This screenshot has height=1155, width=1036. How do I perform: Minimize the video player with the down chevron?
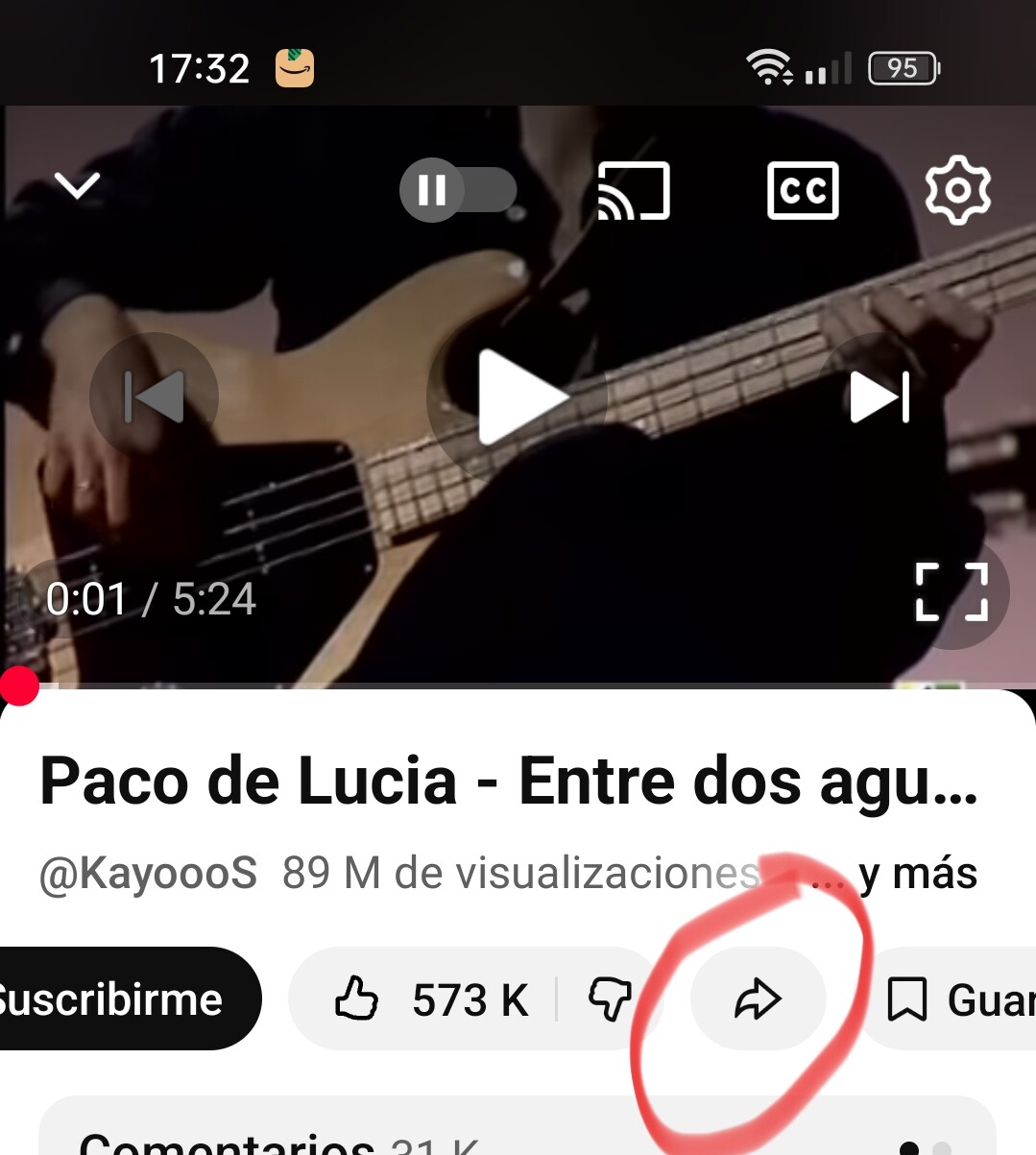(77, 184)
